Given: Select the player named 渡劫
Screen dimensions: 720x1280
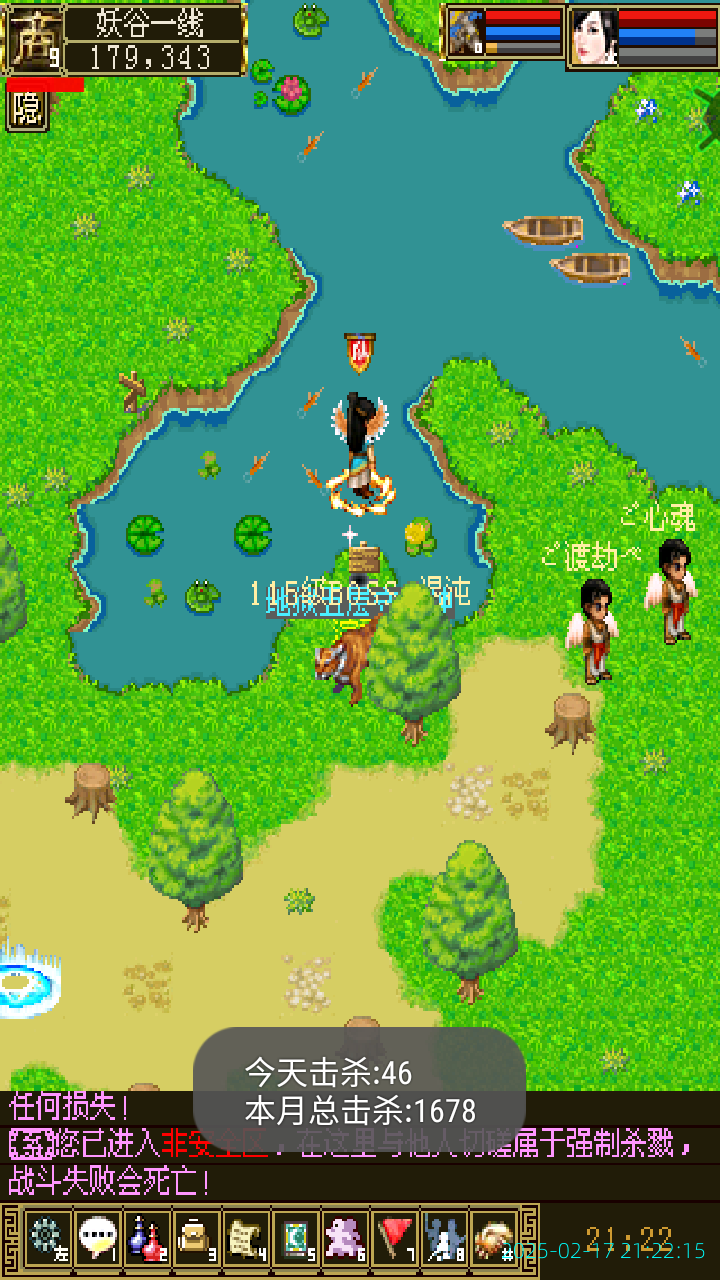Looking at the screenshot, I should coord(597,630).
